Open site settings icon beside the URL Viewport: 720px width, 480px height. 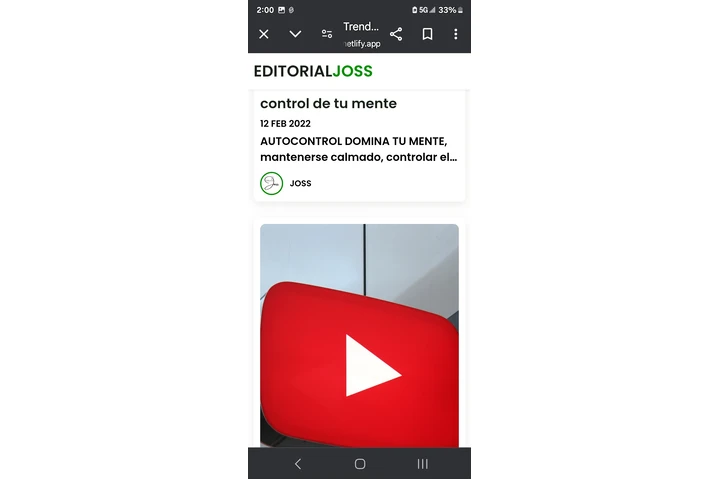pos(327,34)
